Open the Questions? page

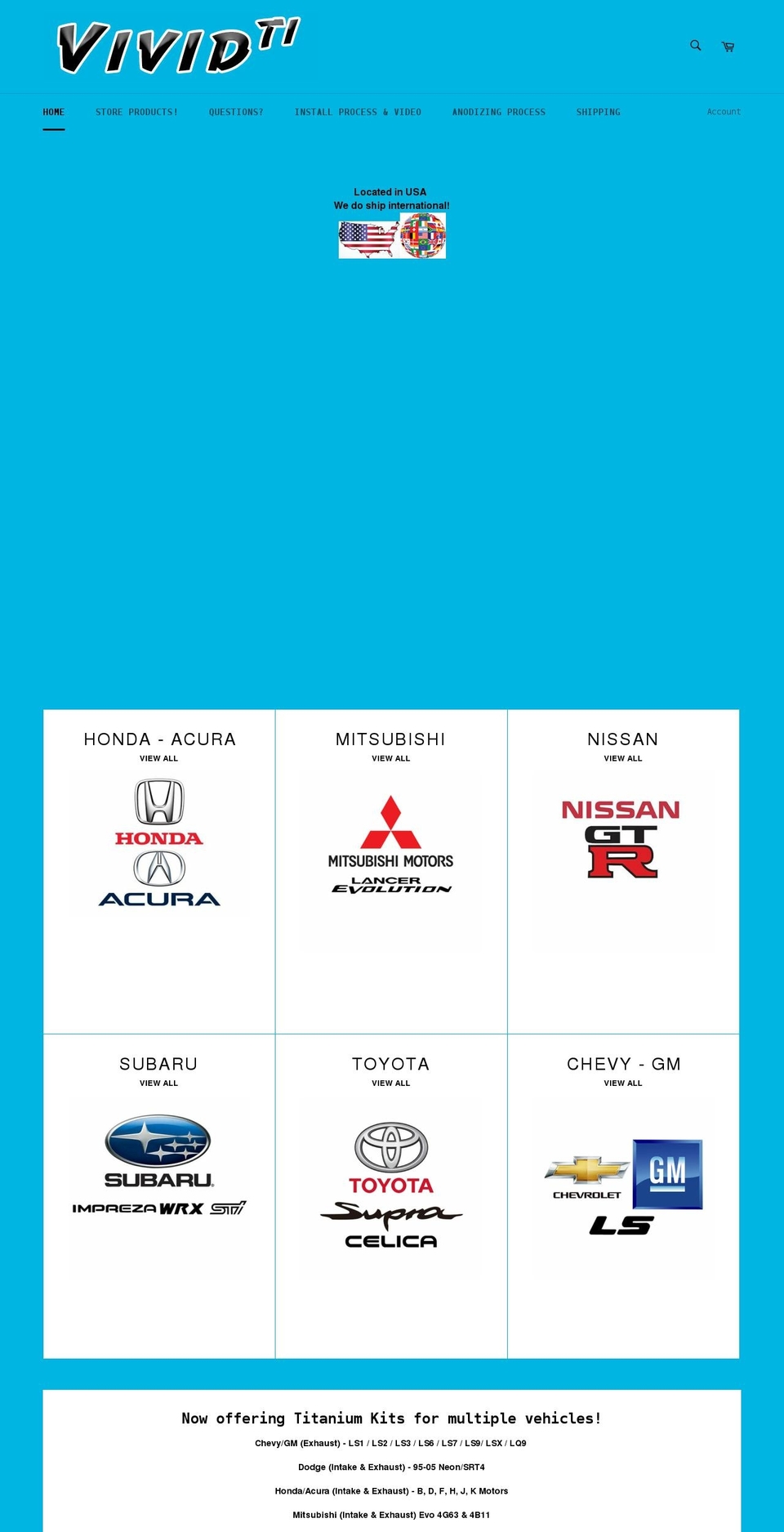point(236,112)
